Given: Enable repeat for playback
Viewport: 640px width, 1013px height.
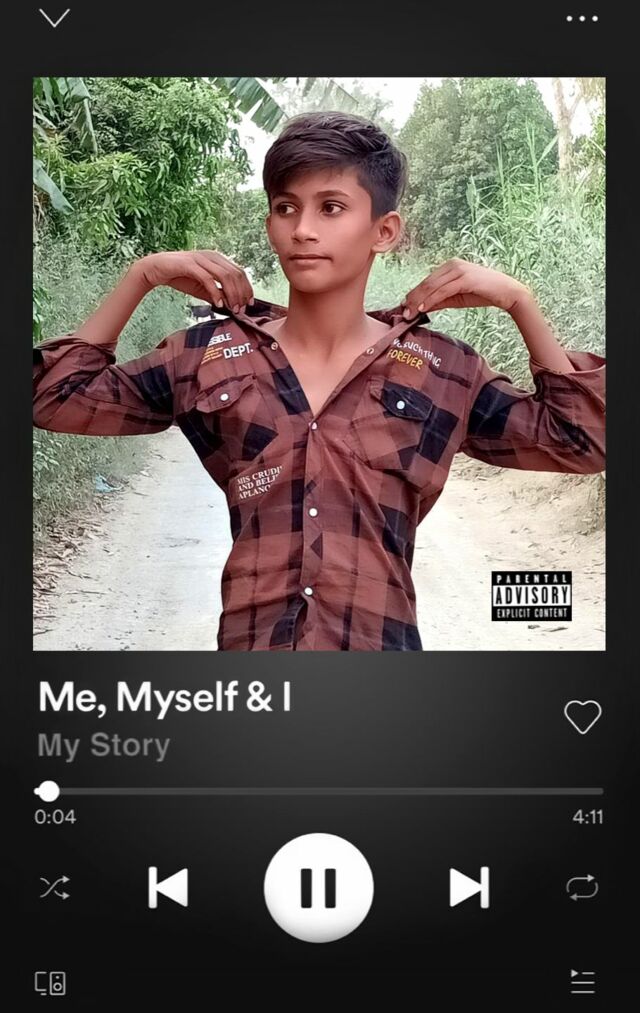Looking at the screenshot, I should 582,887.
